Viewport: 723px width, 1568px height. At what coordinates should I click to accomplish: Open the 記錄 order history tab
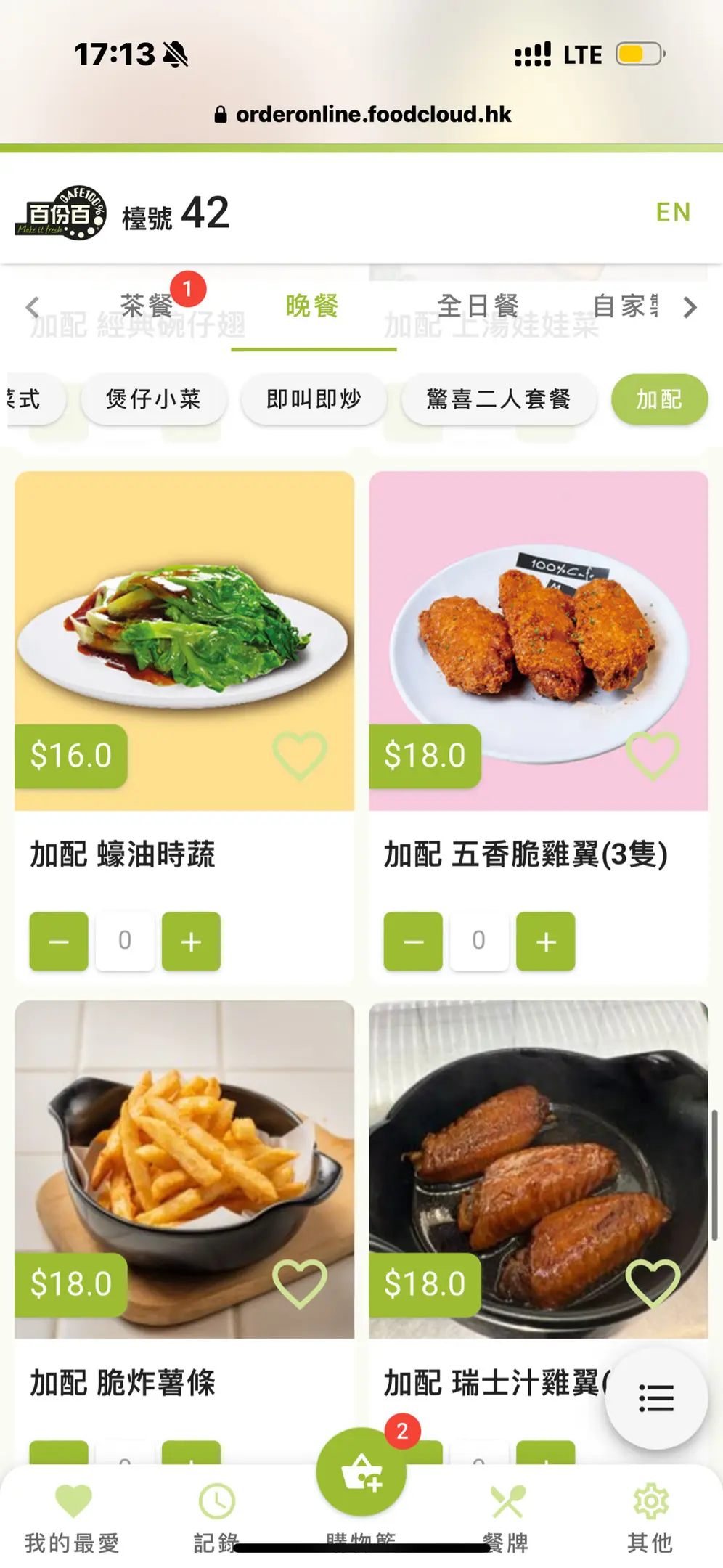pyautogui.click(x=216, y=1519)
